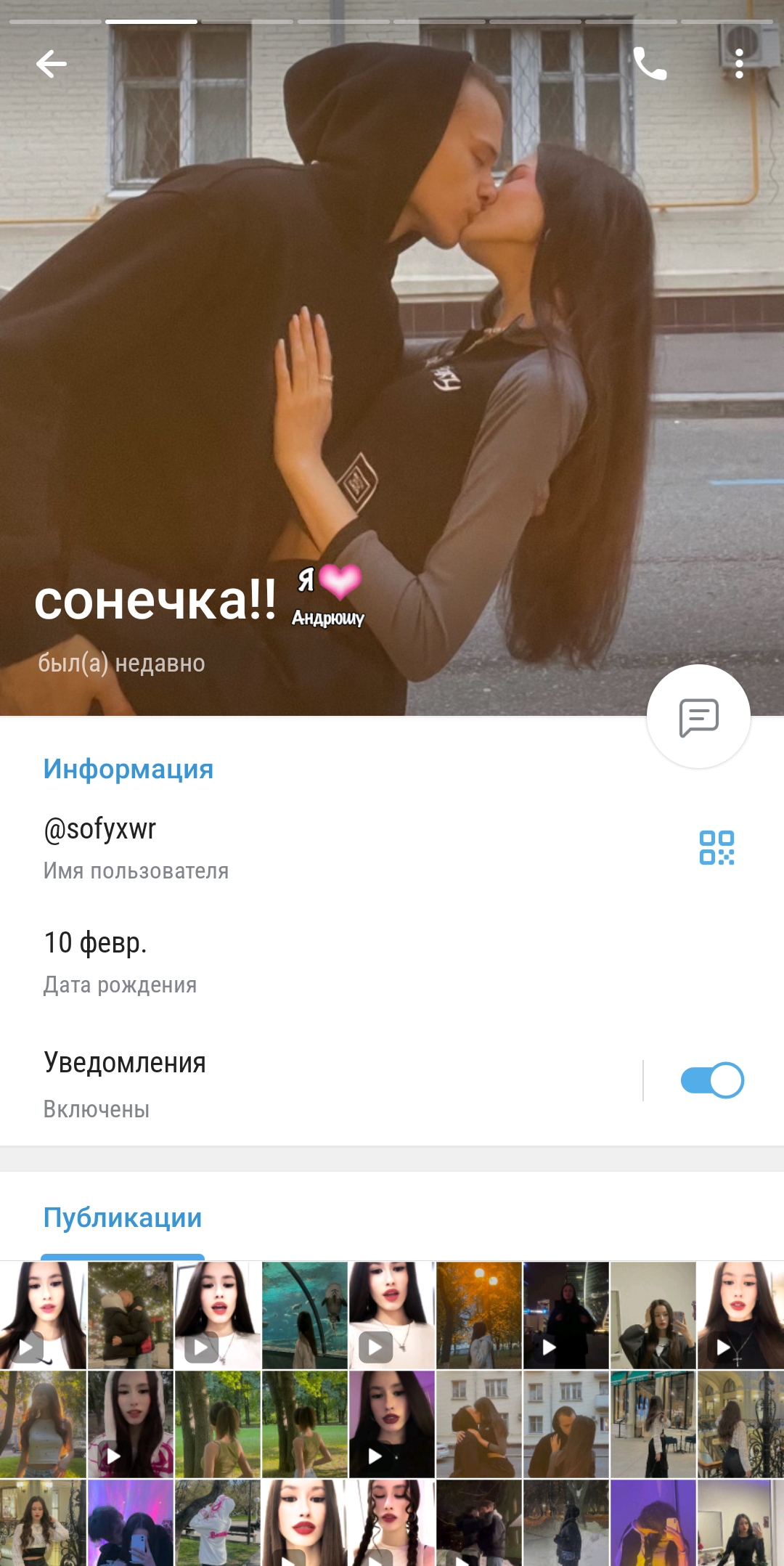The width and height of the screenshot is (784, 1566).
Task: Turn off the Уведомления switch
Action: click(711, 1080)
